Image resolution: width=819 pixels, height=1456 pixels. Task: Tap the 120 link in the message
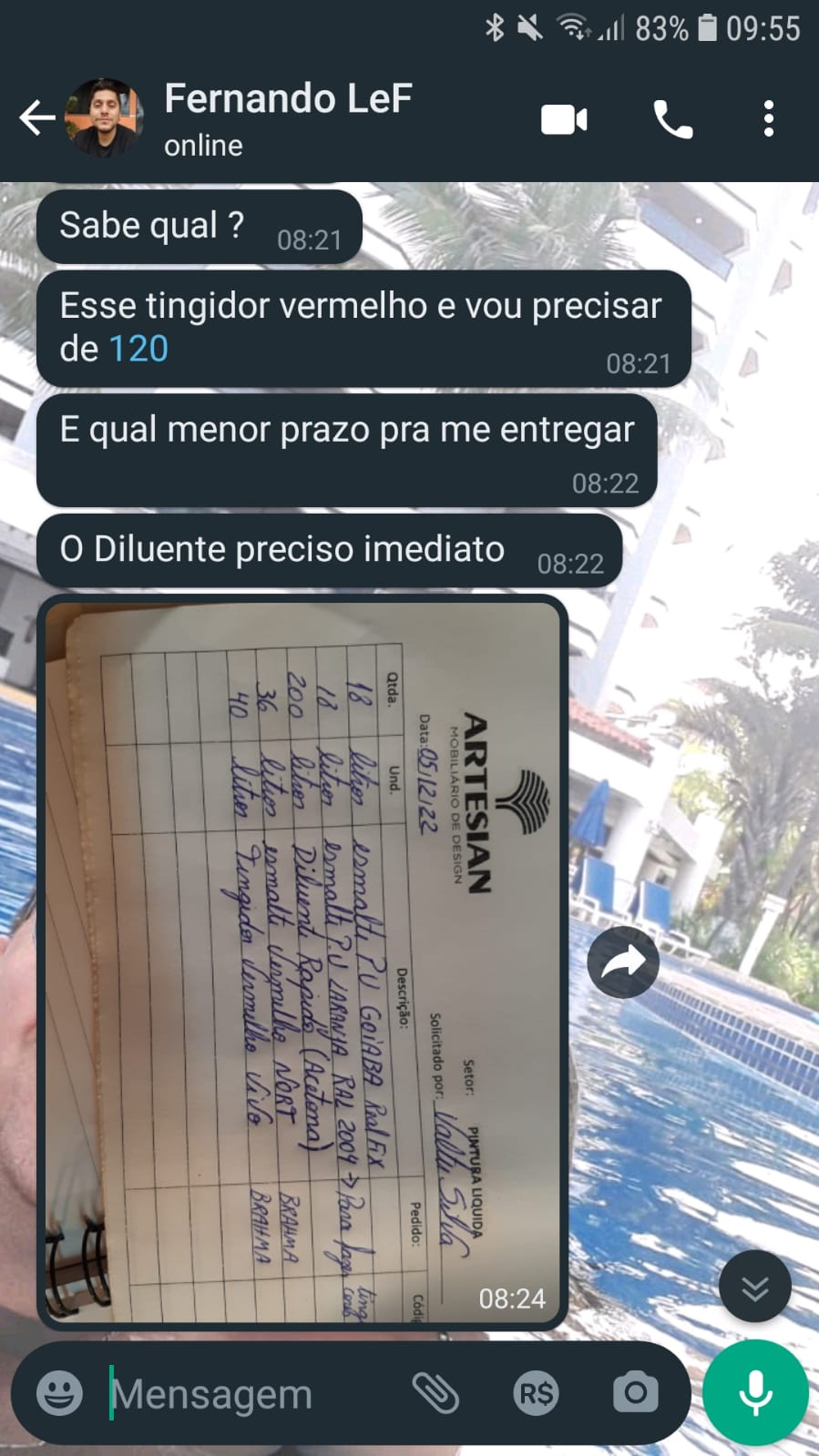coord(138,349)
